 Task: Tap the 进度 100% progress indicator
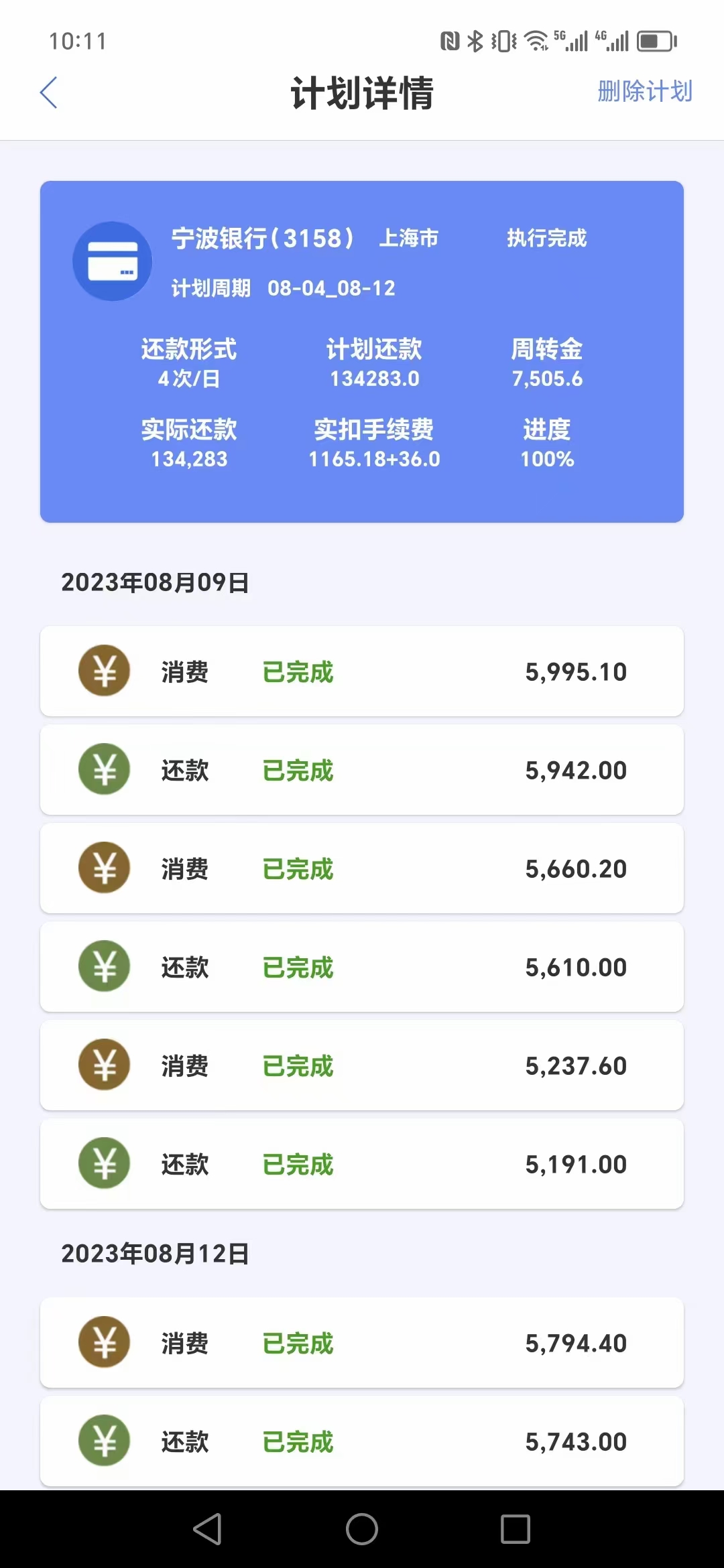[546, 444]
